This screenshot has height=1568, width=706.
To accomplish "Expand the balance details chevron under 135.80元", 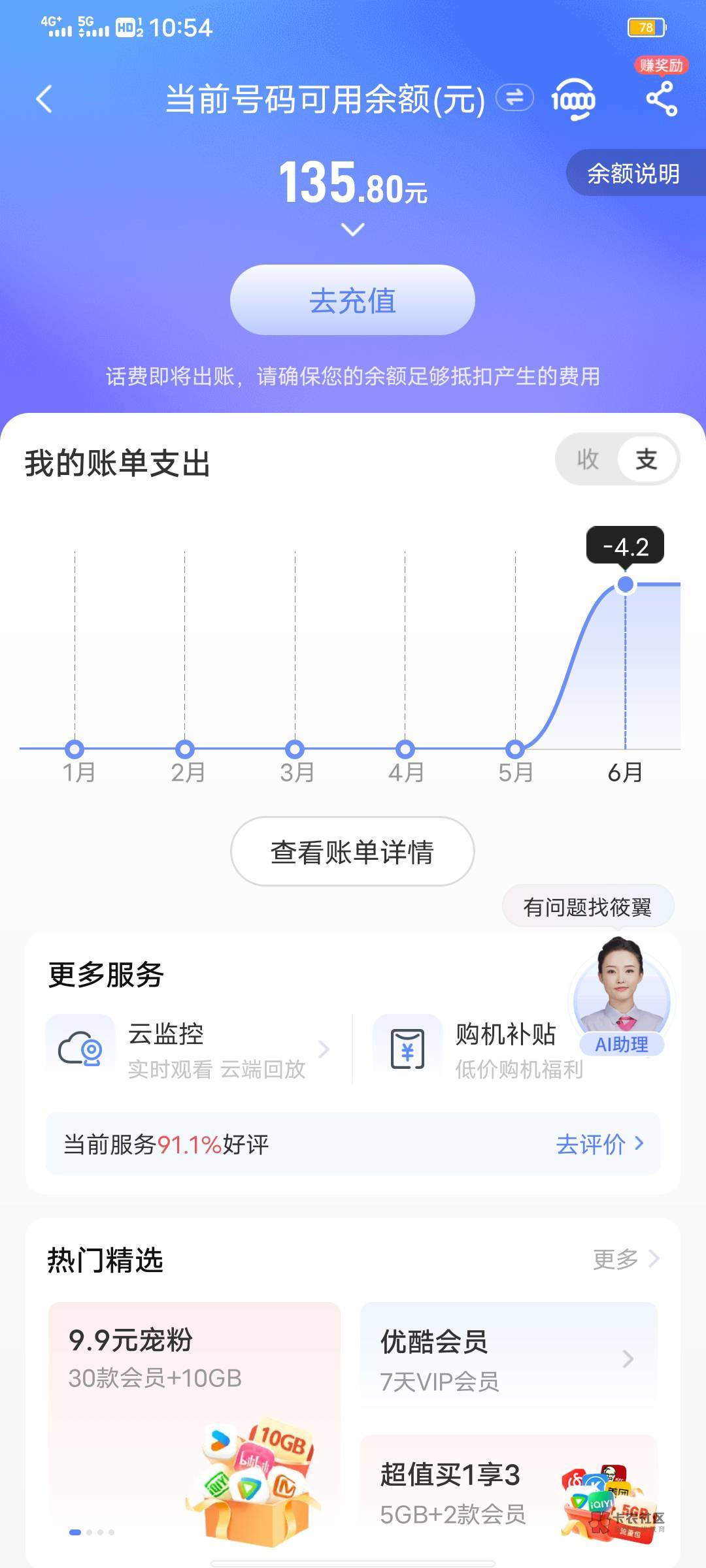I will pyautogui.click(x=353, y=230).
